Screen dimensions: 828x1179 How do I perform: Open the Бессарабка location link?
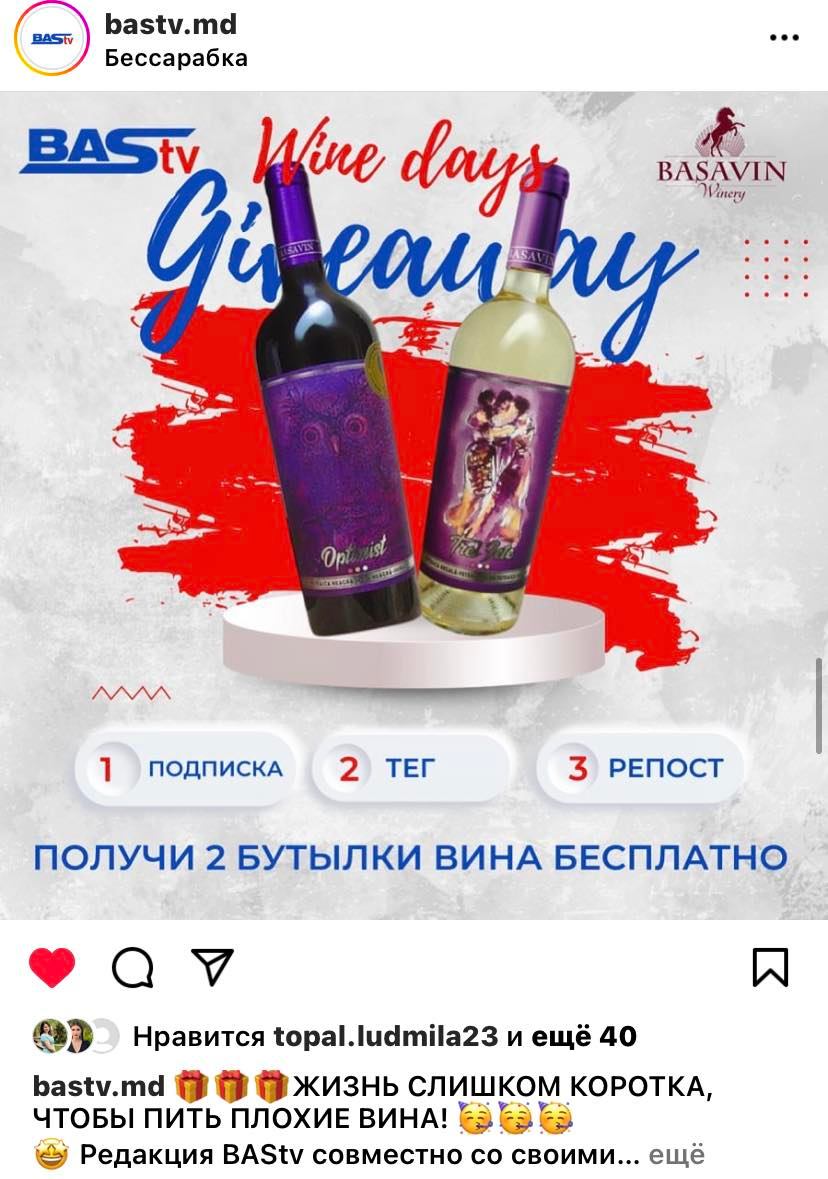[x=176, y=58]
